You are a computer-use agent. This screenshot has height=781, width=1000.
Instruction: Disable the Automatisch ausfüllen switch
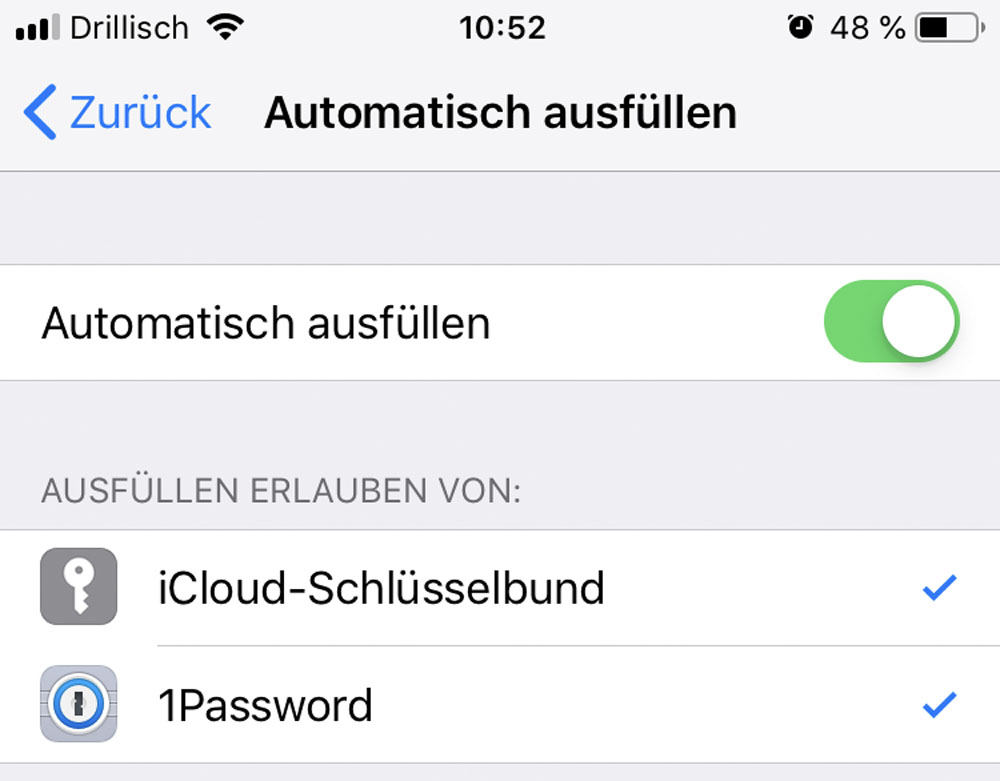890,322
